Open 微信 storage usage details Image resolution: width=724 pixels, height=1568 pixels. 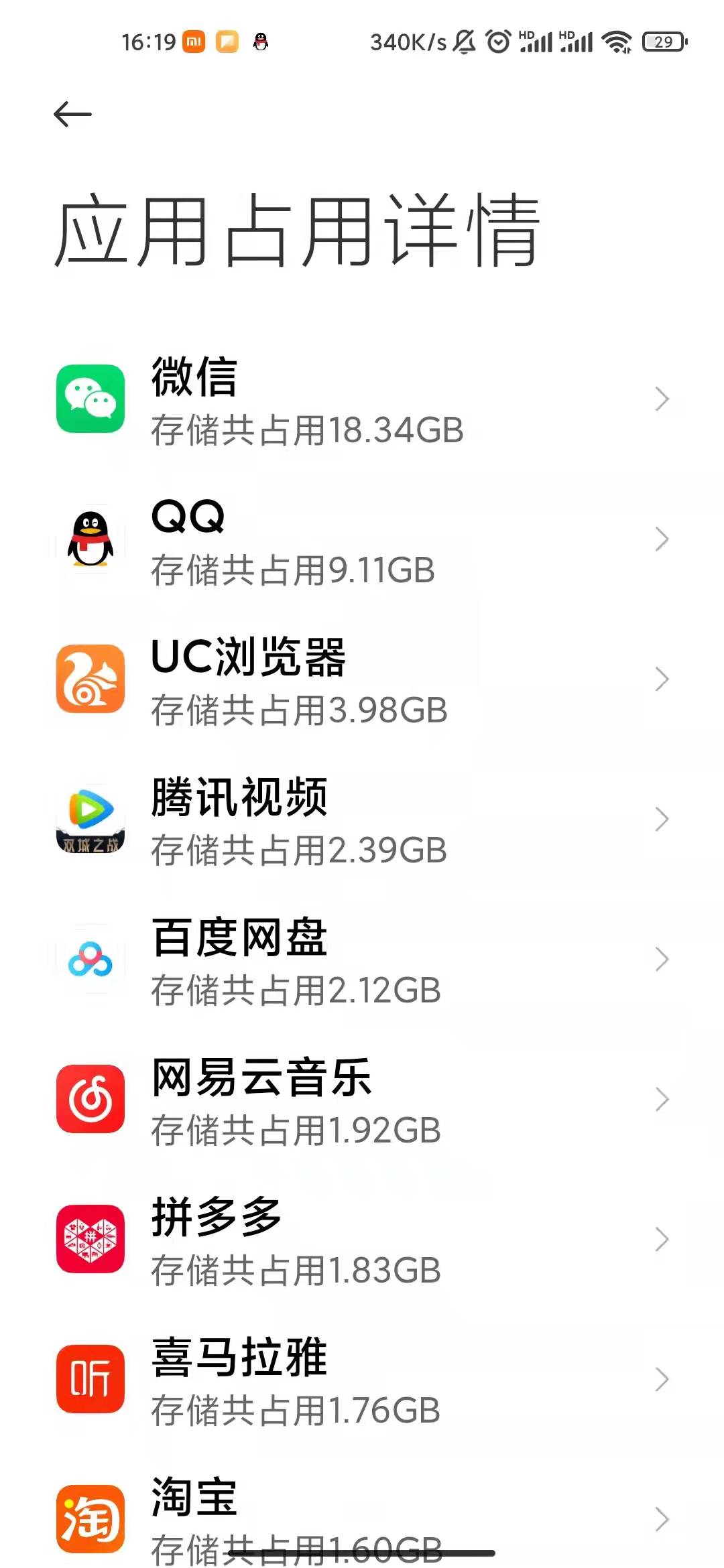click(362, 400)
